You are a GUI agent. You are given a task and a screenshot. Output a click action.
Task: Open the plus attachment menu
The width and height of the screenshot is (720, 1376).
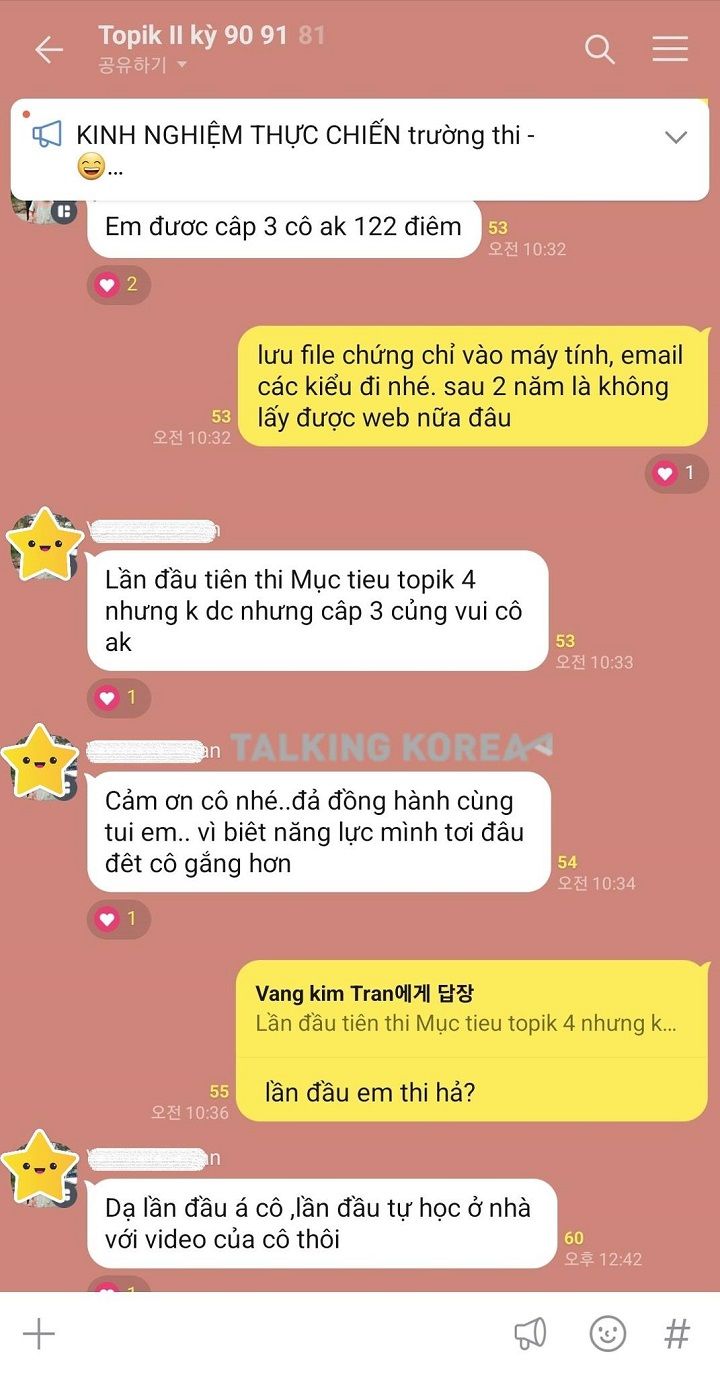[x=39, y=1334]
